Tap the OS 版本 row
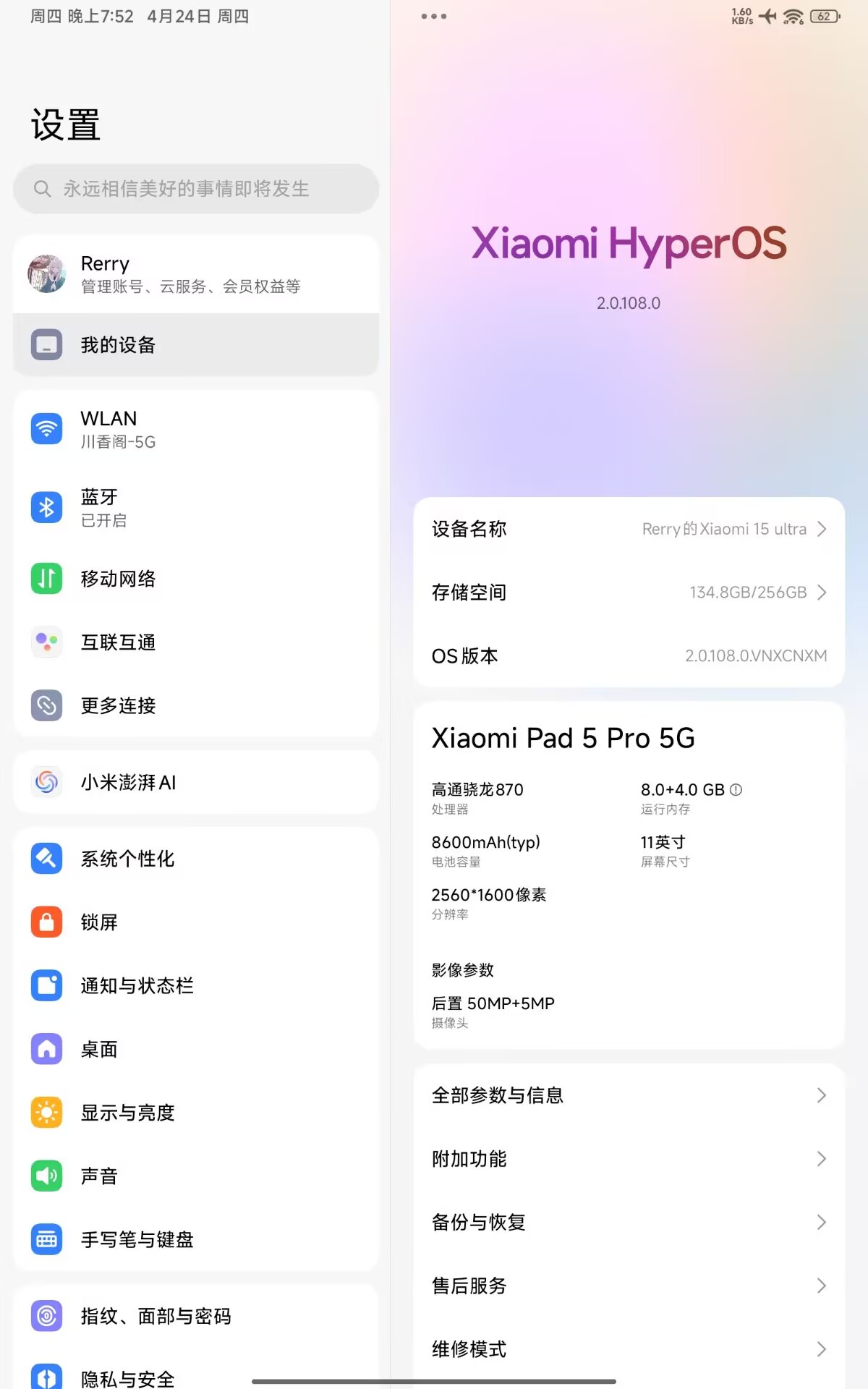 click(629, 655)
